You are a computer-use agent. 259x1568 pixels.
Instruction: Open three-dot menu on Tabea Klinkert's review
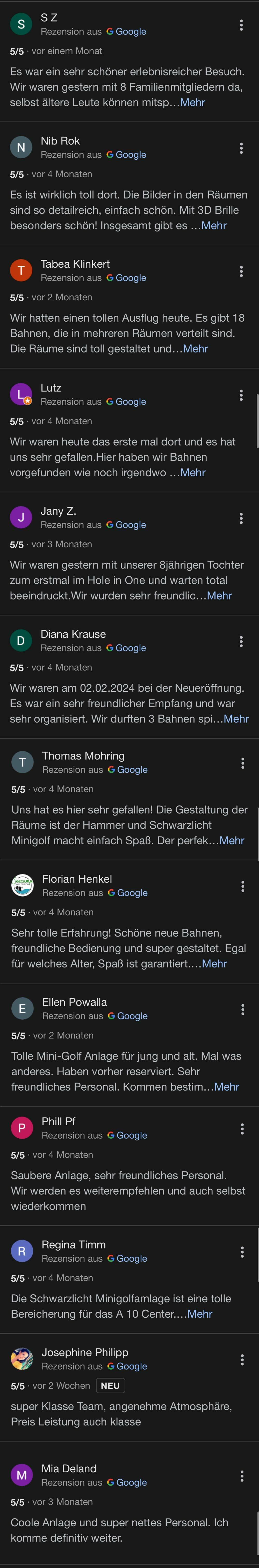pyautogui.click(x=241, y=271)
